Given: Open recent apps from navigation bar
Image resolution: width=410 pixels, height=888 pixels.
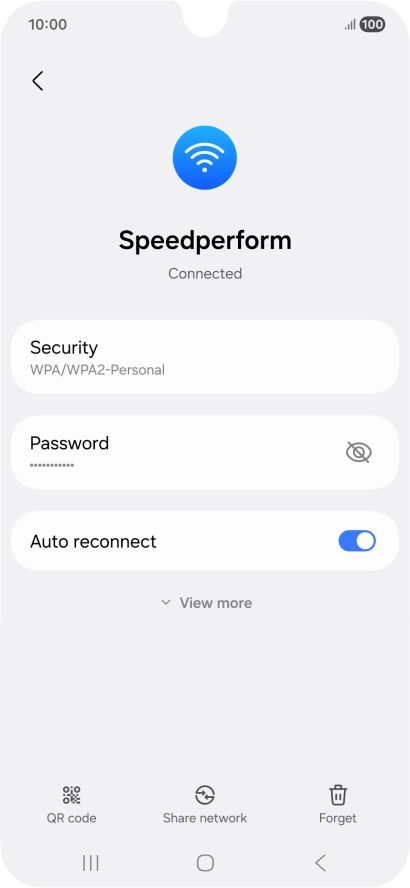Looking at the screenshot, I should click(91, 863).
